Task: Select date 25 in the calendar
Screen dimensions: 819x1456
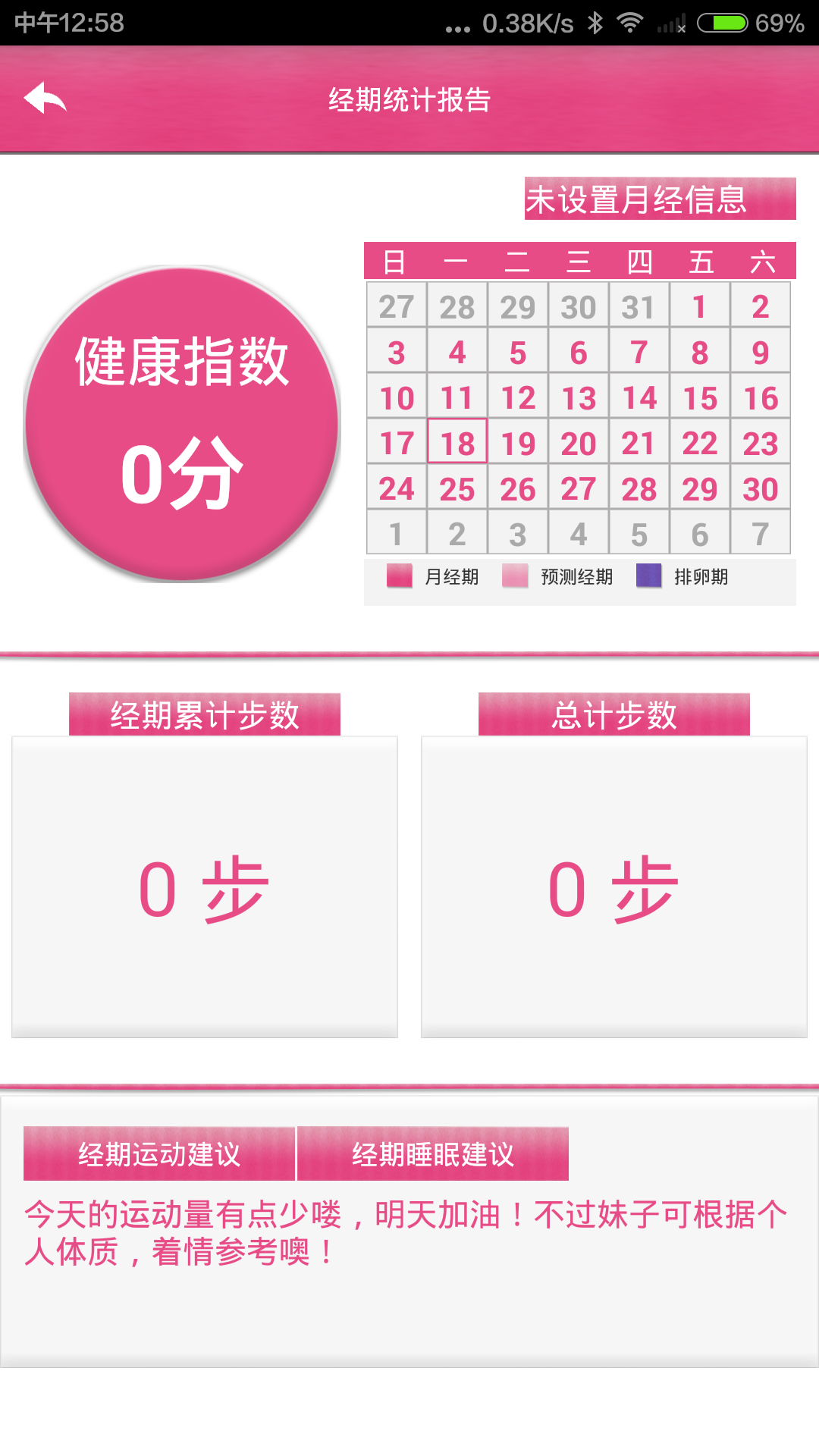Action: coord(457,488)
